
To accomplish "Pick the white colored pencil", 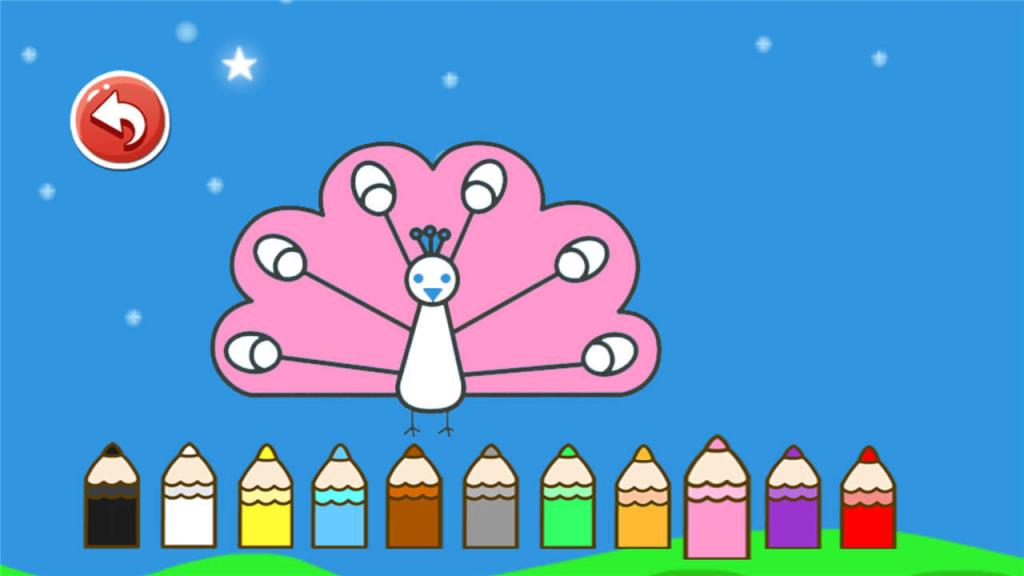I will (188, 500).
